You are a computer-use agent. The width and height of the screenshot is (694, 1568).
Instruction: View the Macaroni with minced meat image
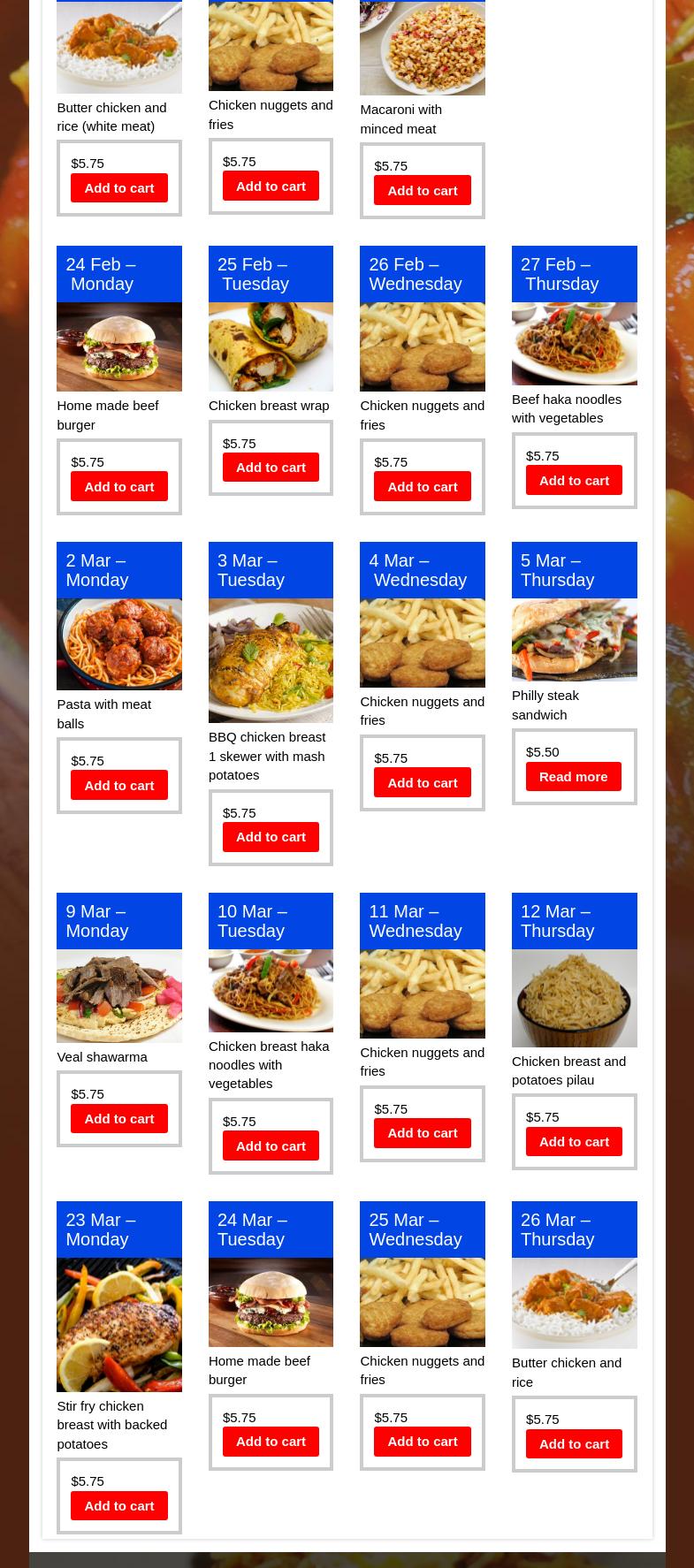tap(422, 48)
